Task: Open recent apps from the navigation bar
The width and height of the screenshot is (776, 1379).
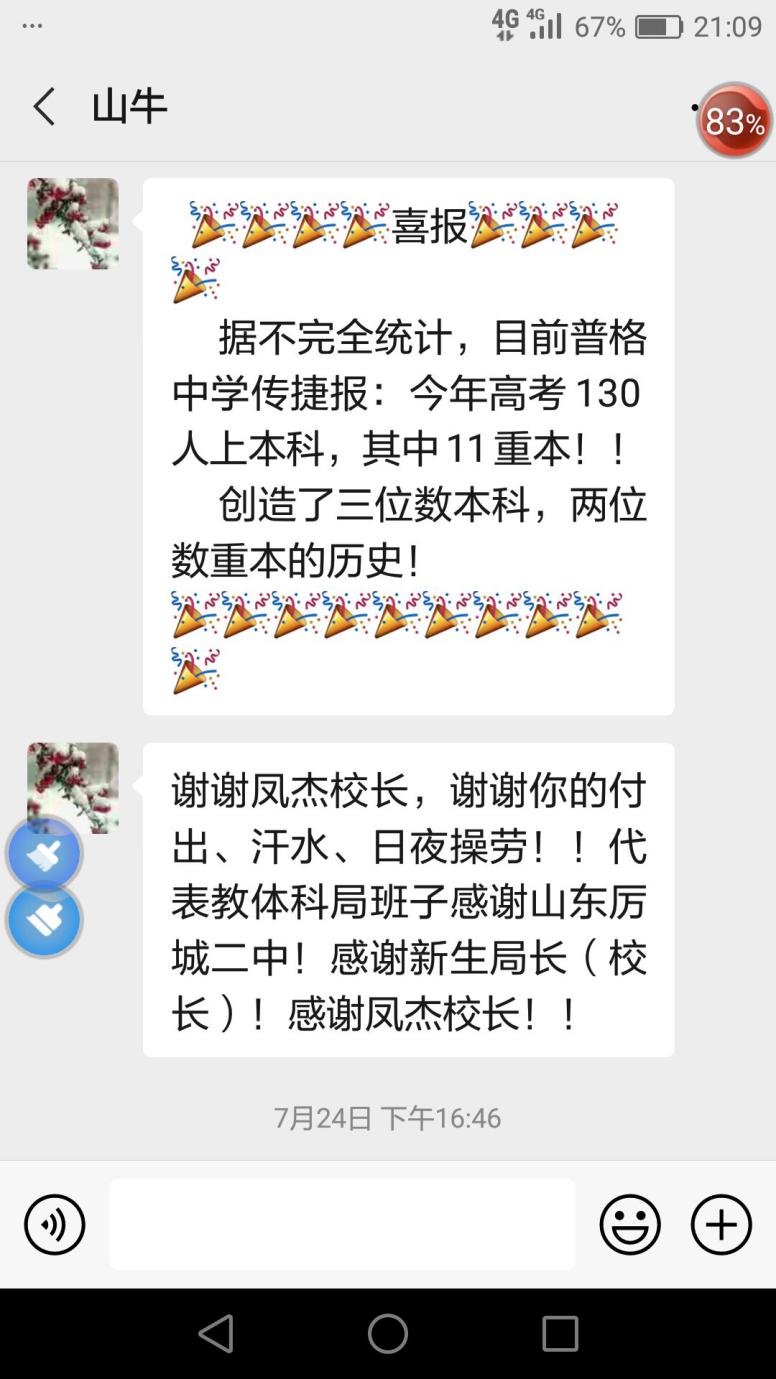Action: (x=560, y=1333)
